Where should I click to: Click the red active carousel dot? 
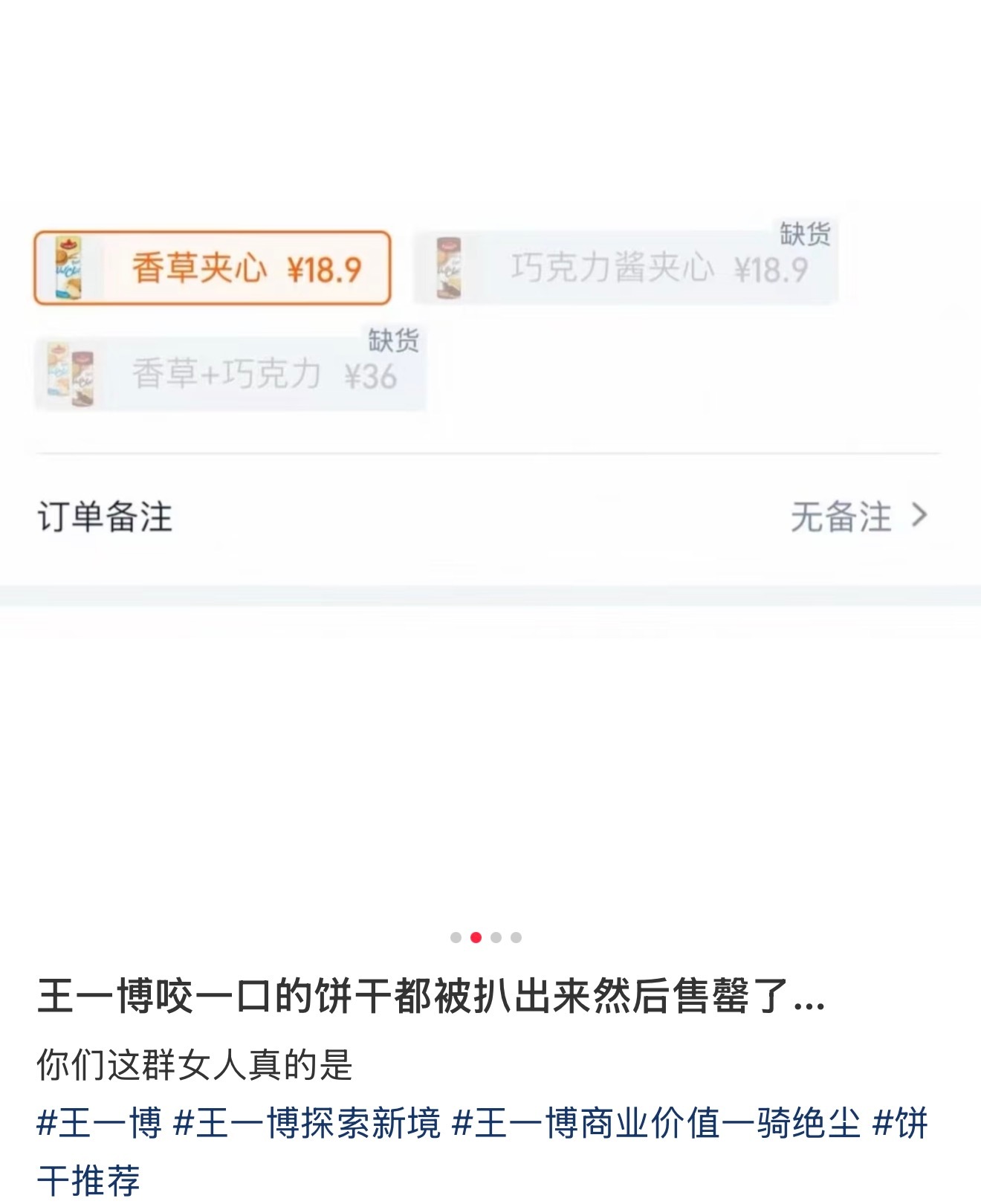474,938
